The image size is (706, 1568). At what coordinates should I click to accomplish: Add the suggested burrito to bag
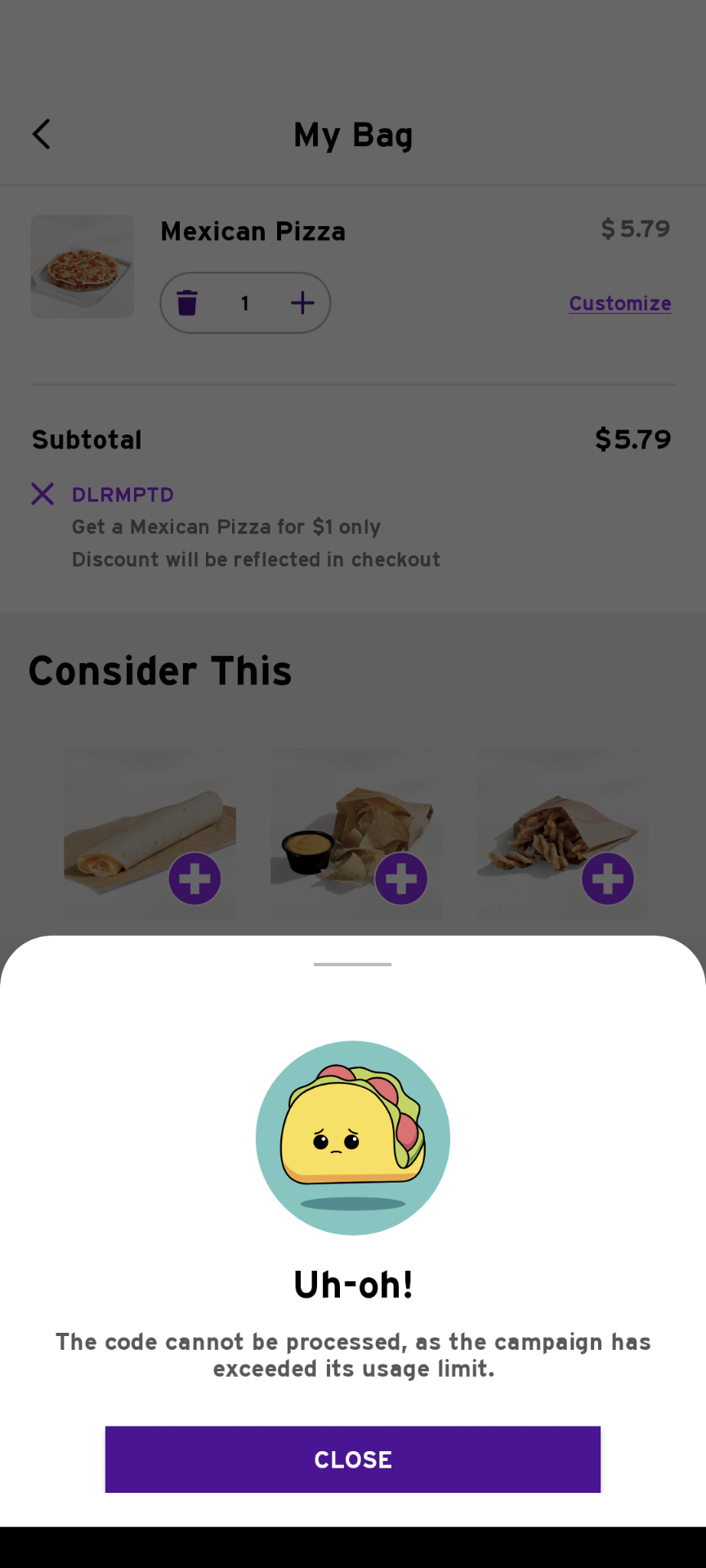[194, 880]
